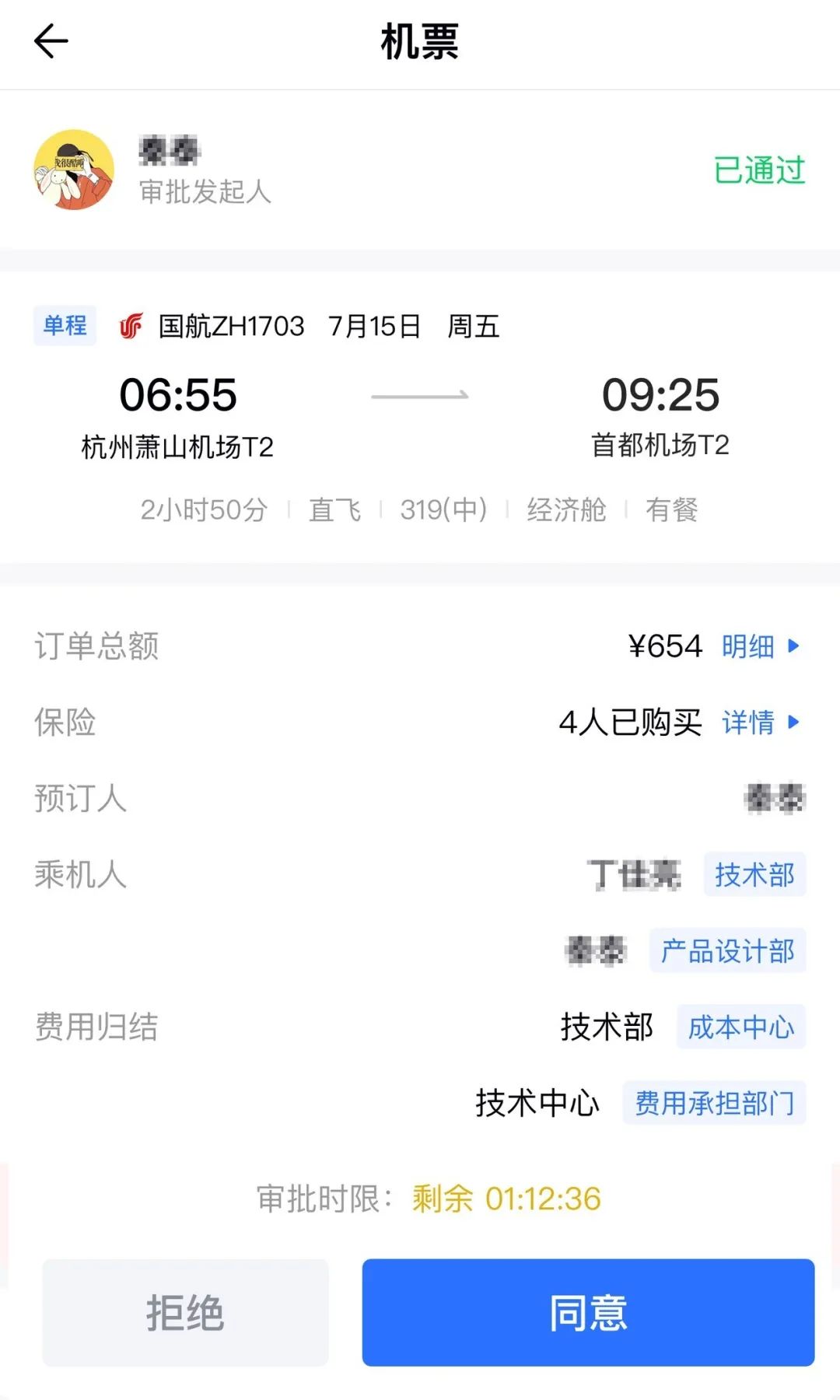The image size is (840, 1400).
Task: Click the flight route arrow graphic
Action: coord(420,395)
